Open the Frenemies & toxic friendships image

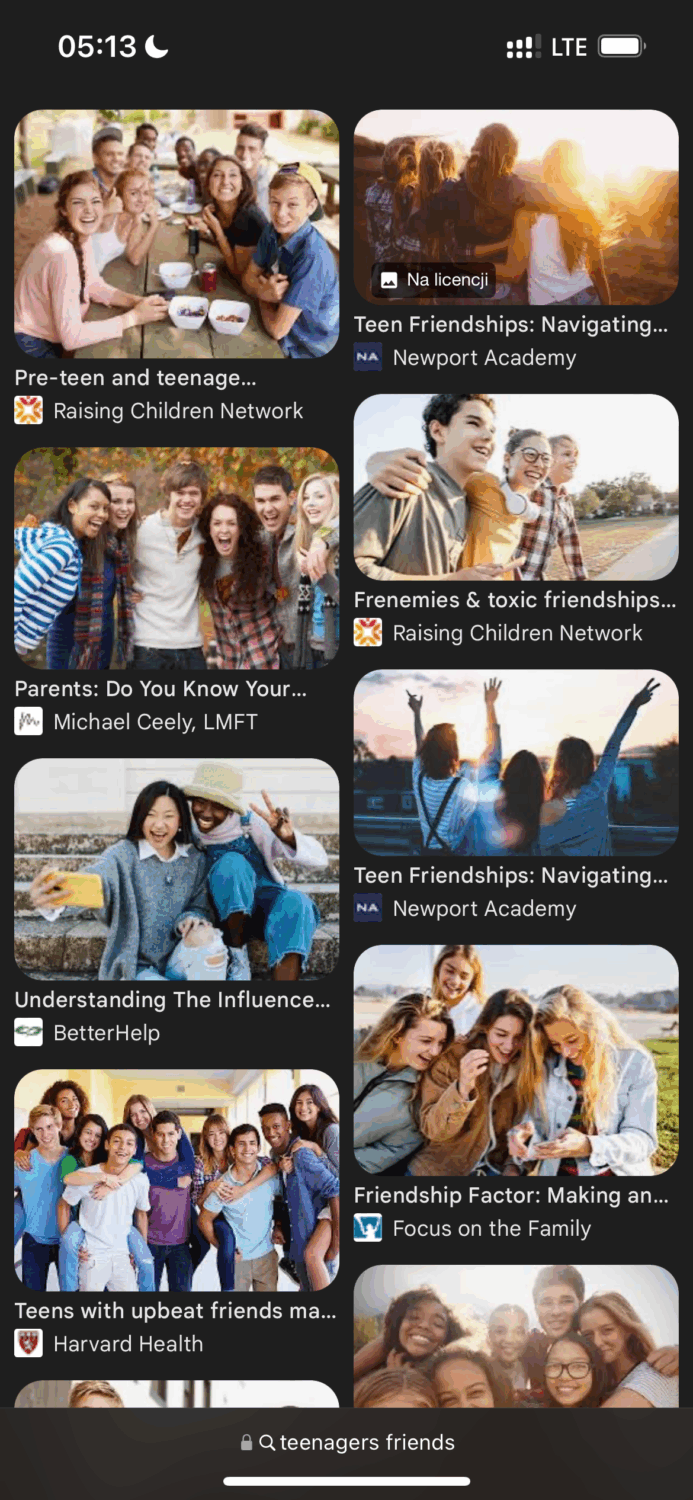516,487
